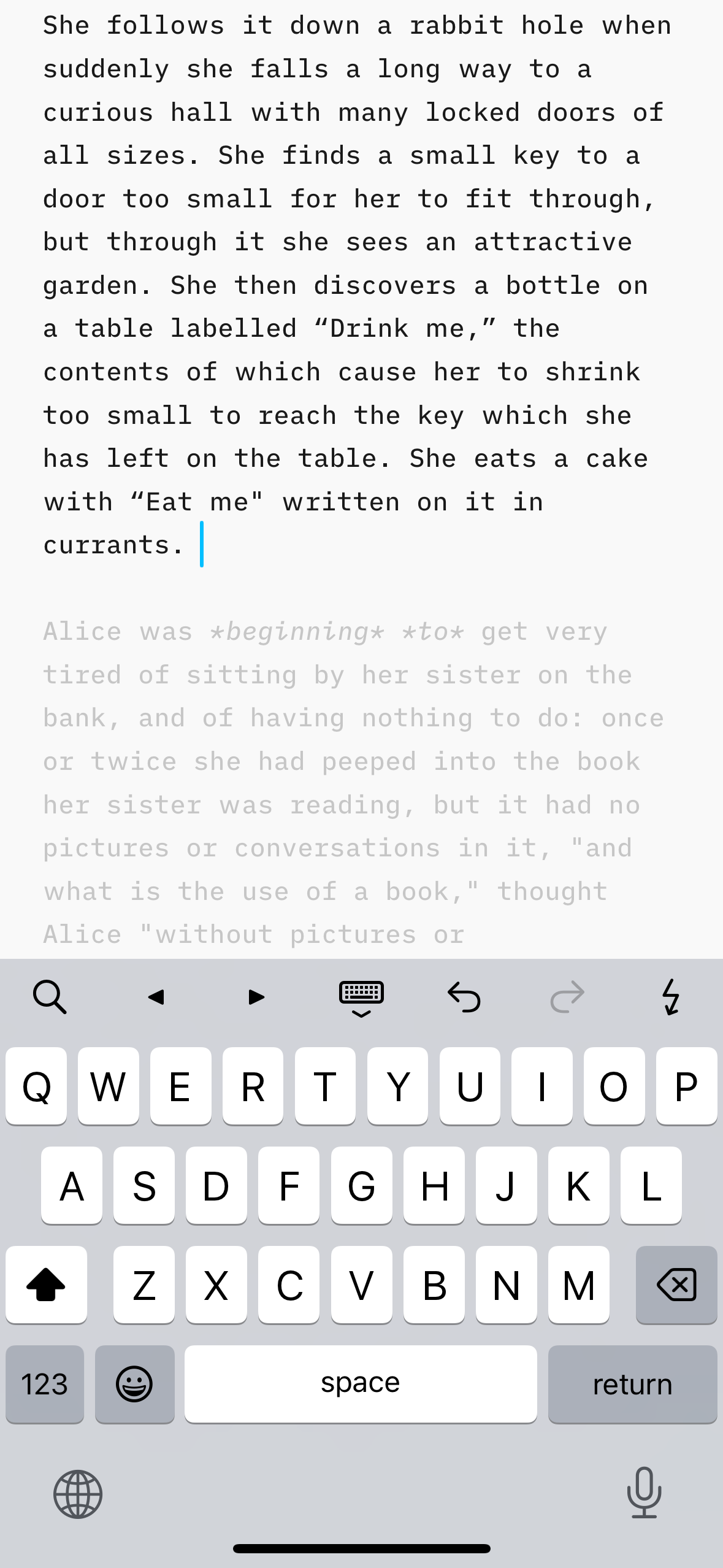Tap the backspace key

pos(676,1284)
